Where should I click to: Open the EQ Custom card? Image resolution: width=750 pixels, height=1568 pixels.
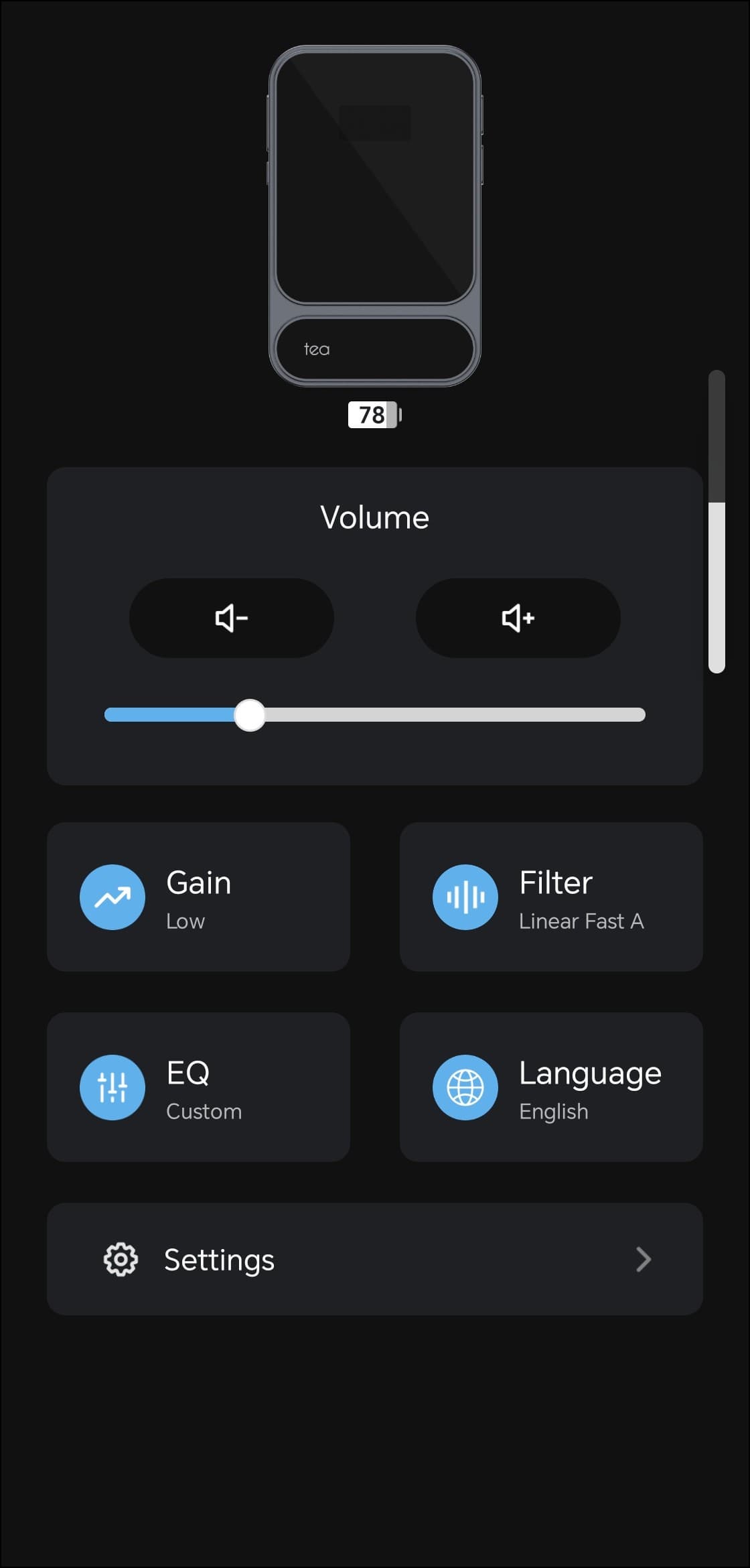198,1087
